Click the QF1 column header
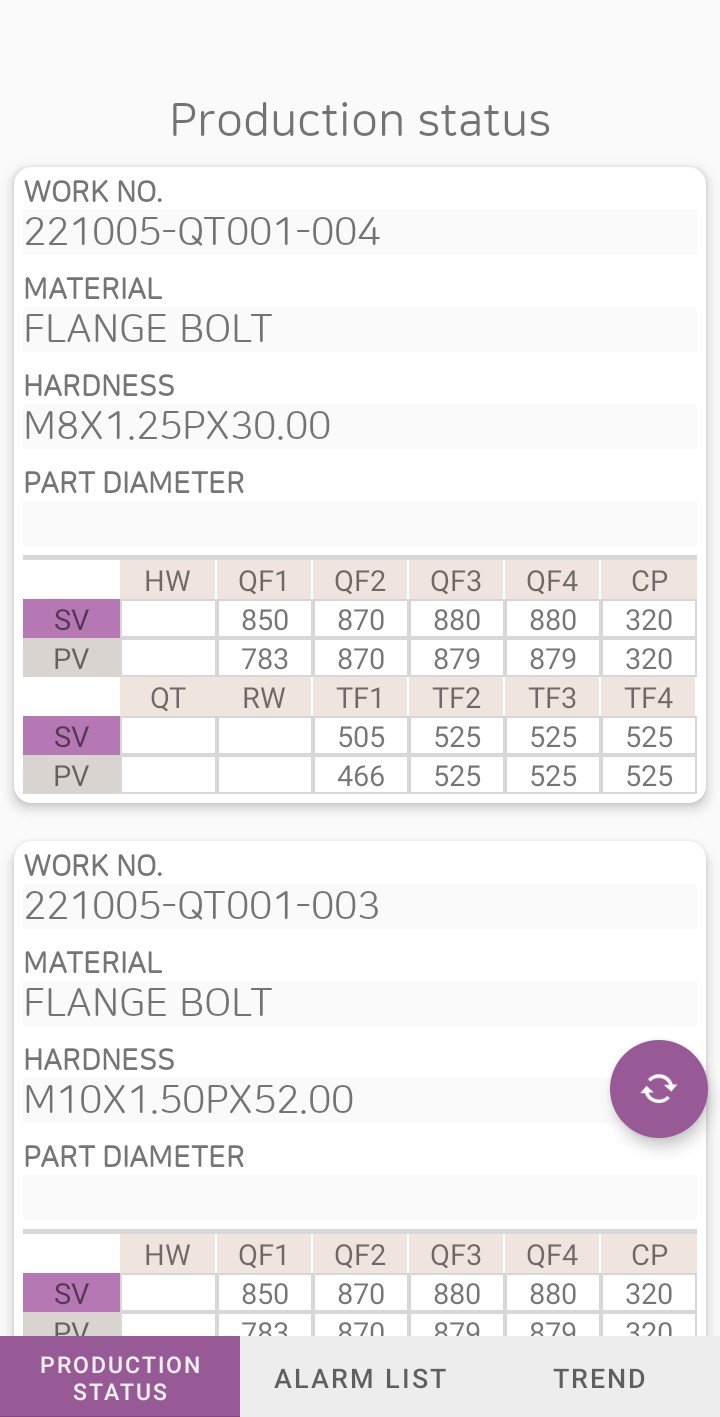 [263, 580]
